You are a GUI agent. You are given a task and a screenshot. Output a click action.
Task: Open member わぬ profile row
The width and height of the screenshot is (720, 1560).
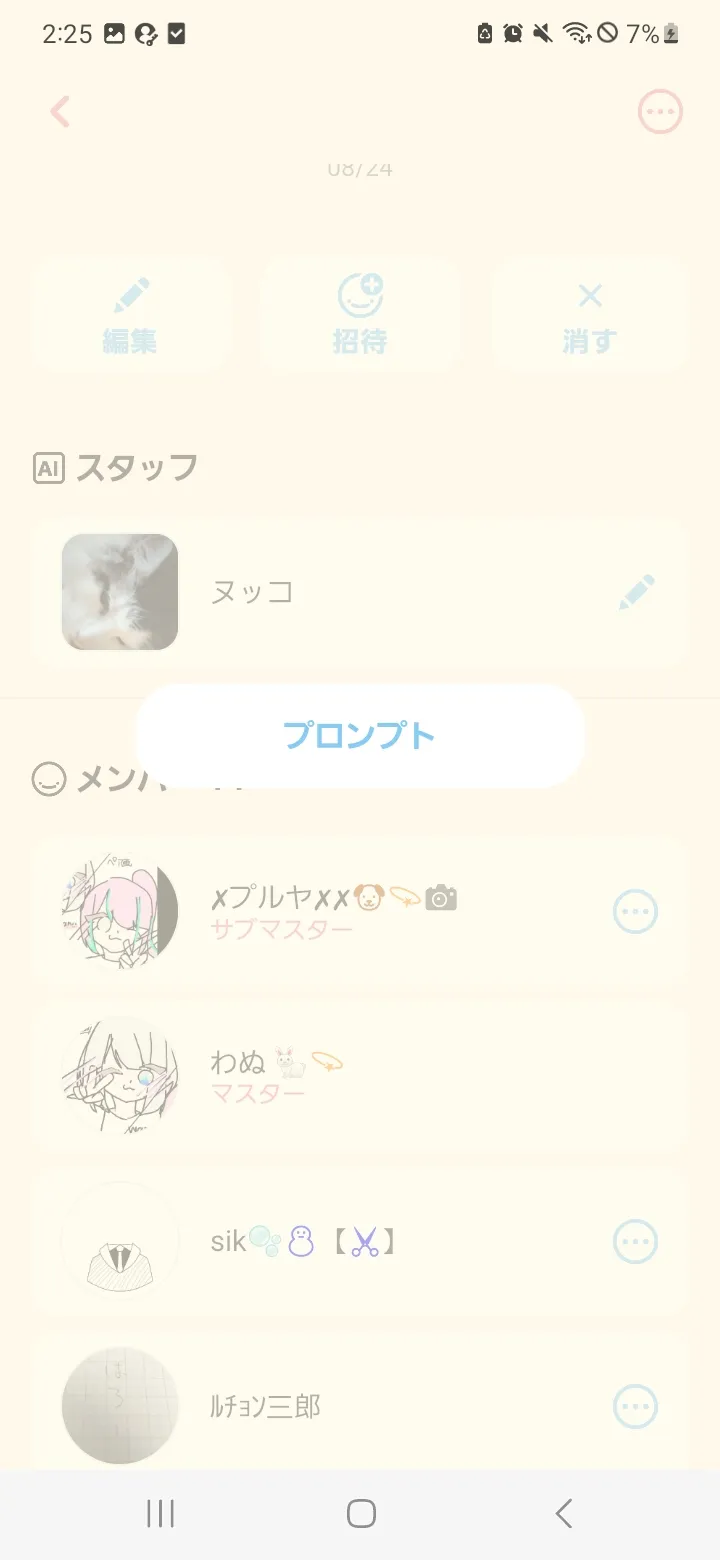[x=360, y=1076]
